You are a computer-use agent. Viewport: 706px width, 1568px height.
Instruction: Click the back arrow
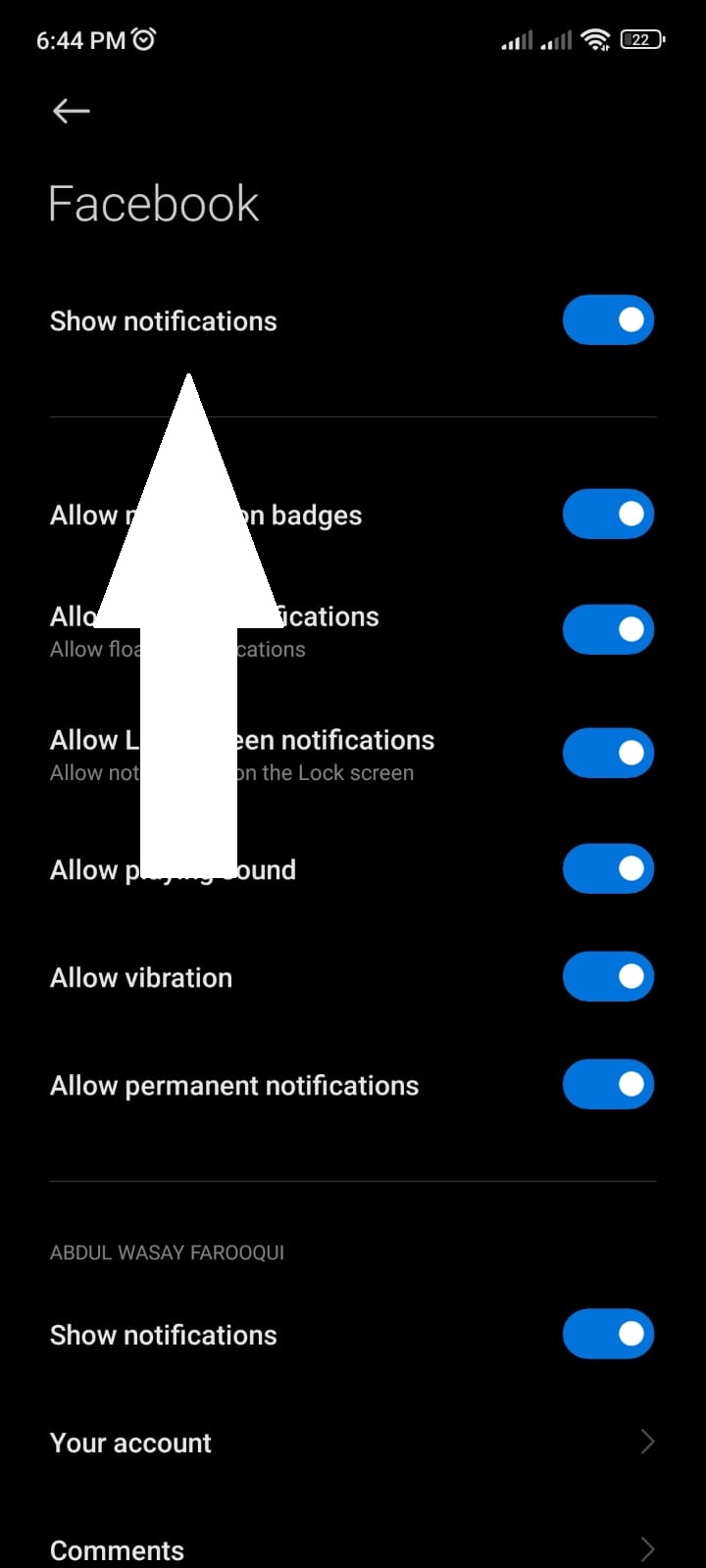pos(70,111)
